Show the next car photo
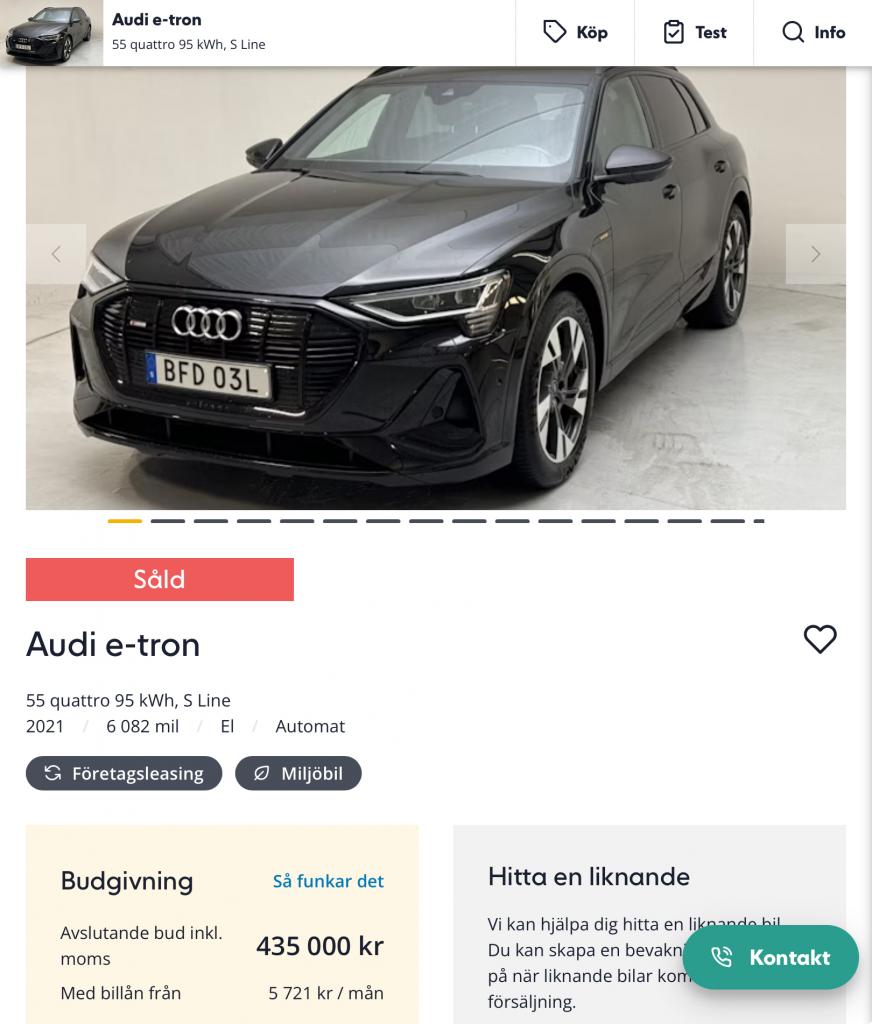872x1024 pixels. [x=815, y=254]
